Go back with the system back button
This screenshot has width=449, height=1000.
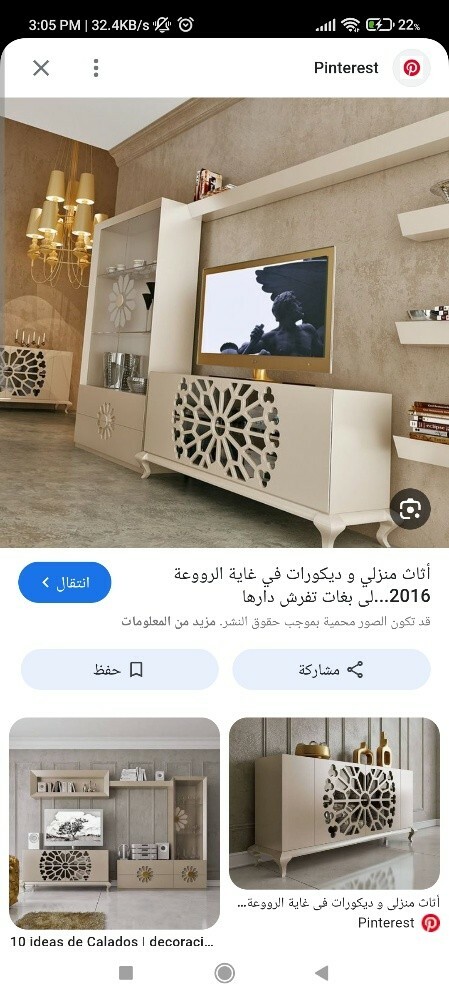coord(322,973)
